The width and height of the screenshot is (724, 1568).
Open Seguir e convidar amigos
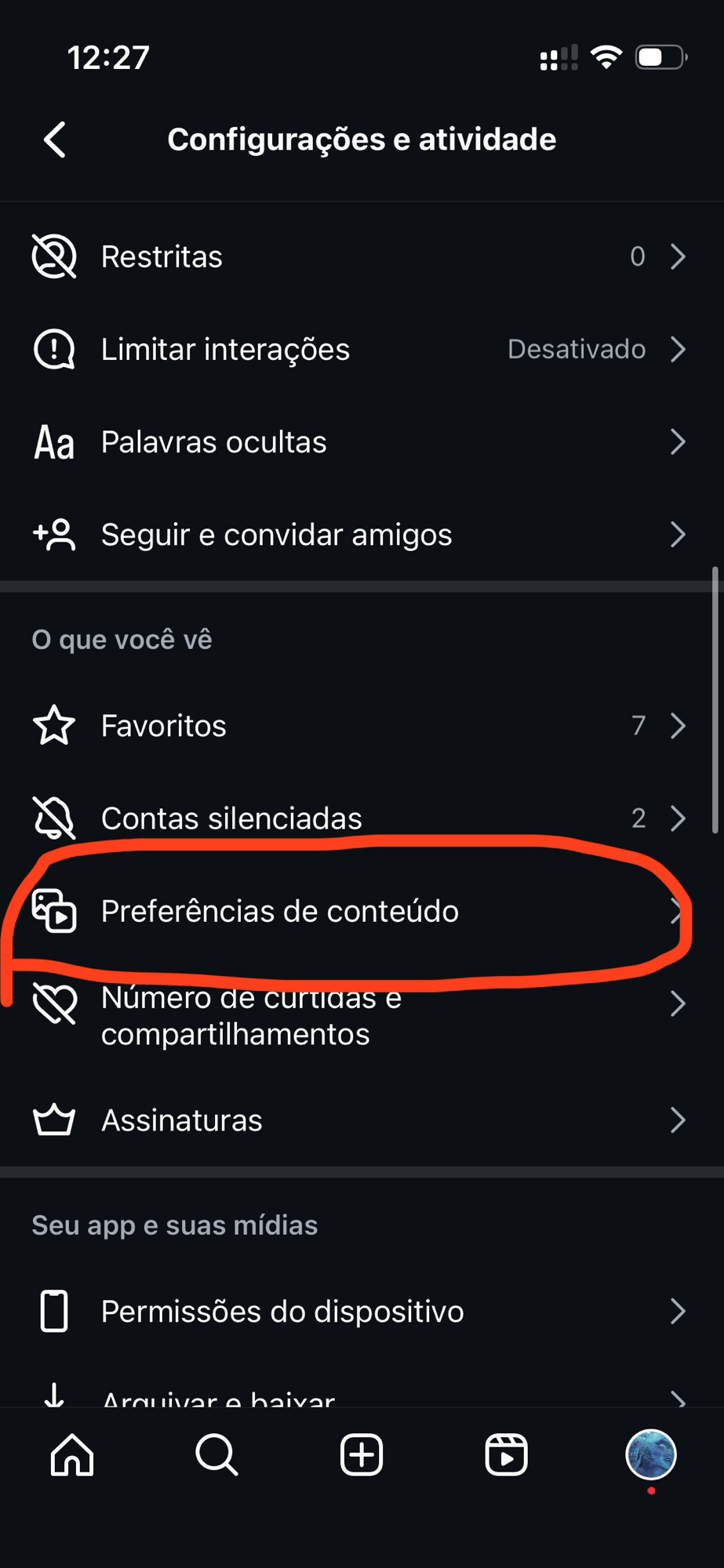[x=361, y=535]
